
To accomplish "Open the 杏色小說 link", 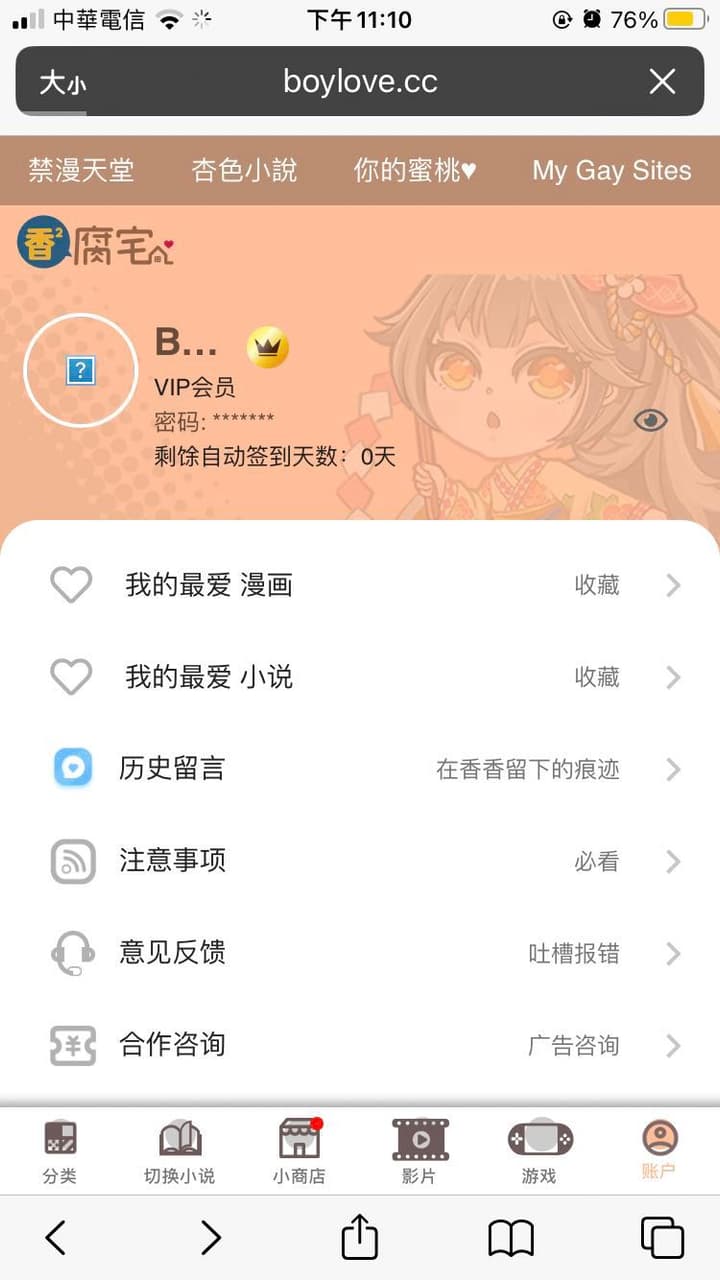I will pos(244,171).
